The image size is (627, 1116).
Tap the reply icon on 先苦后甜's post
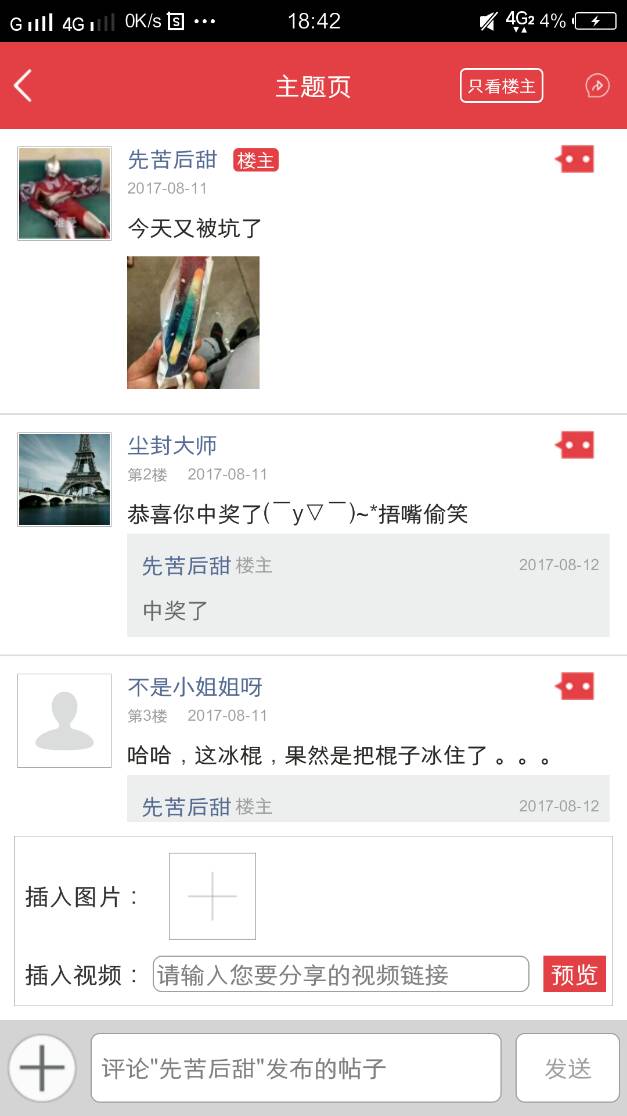[576, 159]
